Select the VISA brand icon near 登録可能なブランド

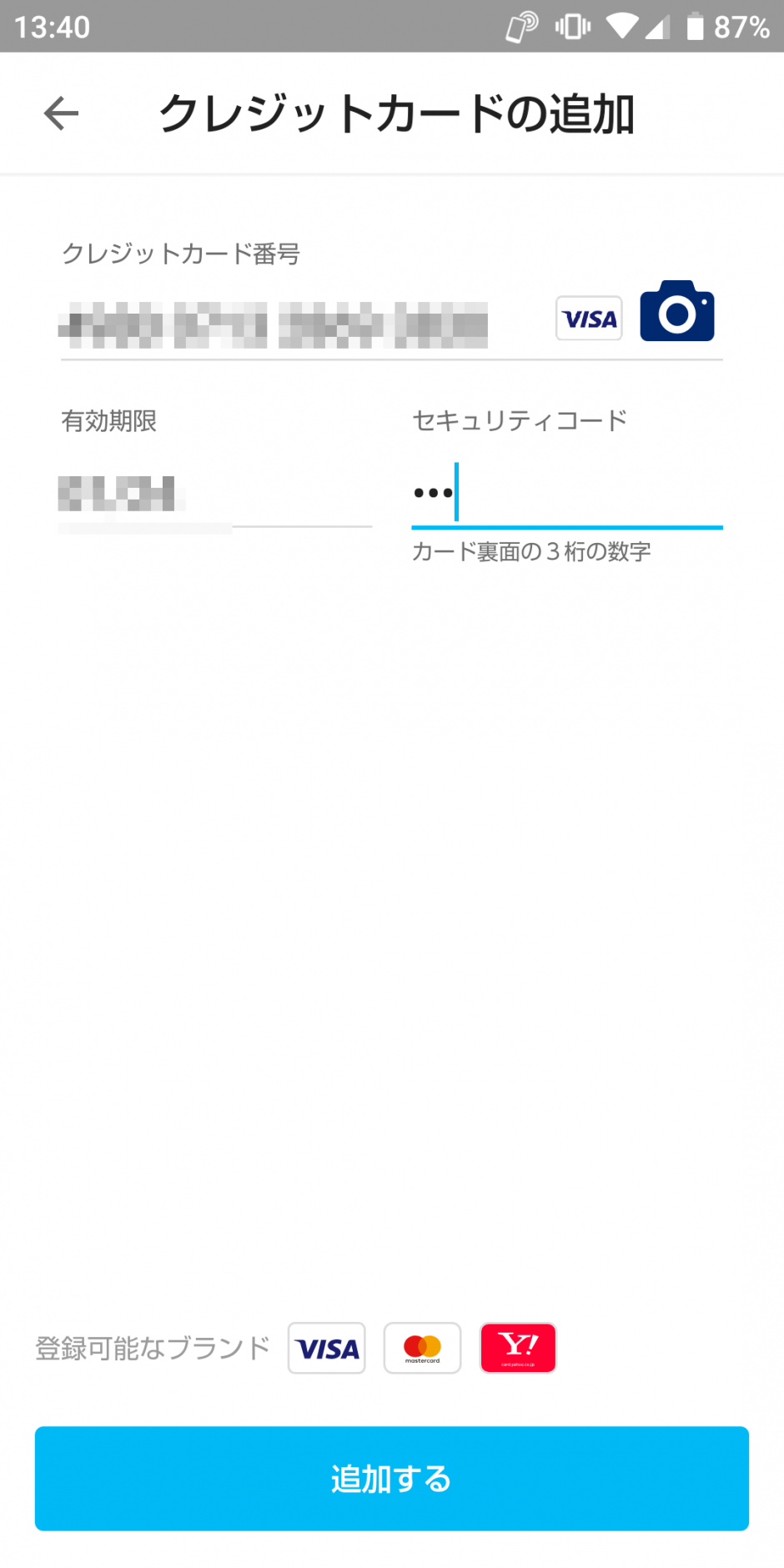pos(326,1348)
